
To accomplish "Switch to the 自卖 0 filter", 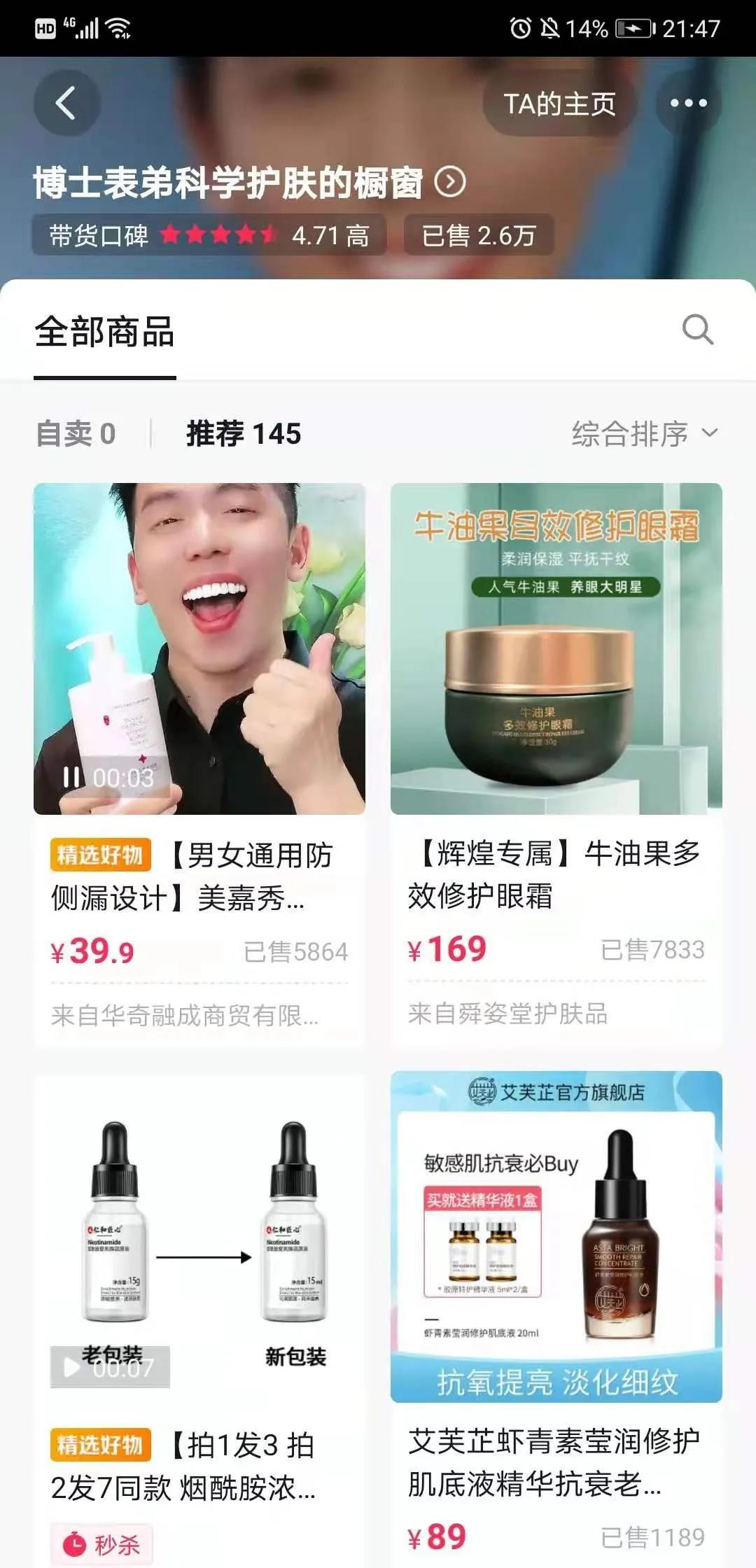I will tap(76, 433).
